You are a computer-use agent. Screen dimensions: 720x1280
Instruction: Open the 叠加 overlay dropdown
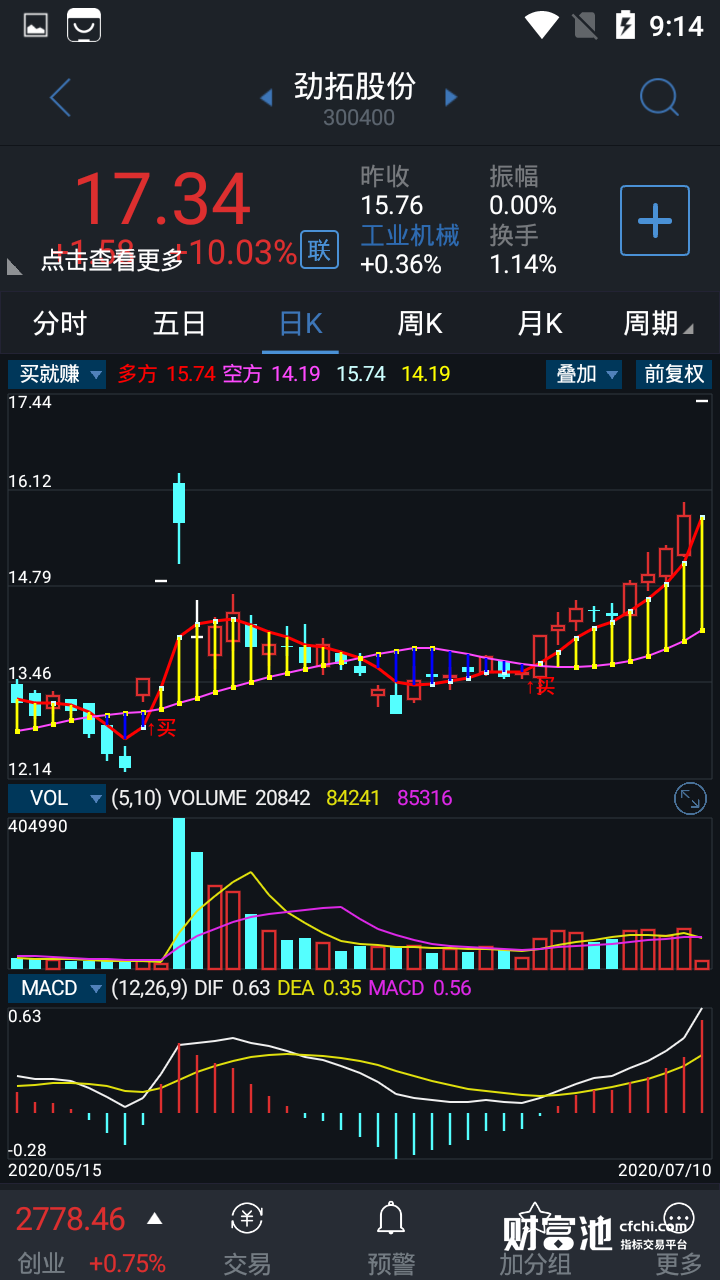pyautogui.click(x=585, y=374)
